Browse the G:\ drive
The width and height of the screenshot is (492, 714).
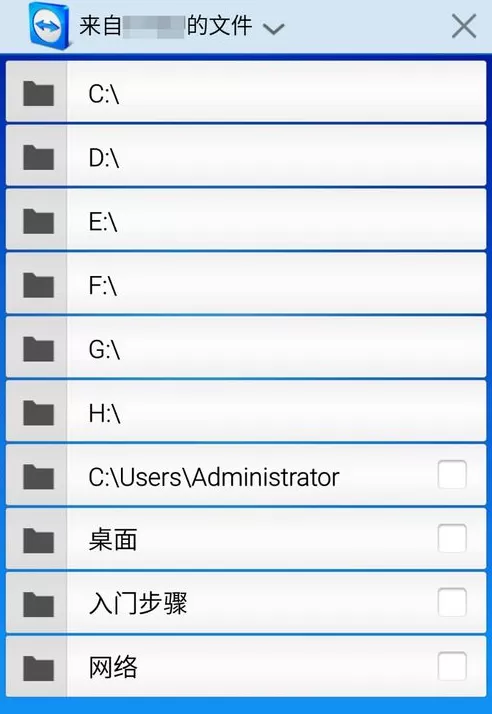click(x=246, y=347)
